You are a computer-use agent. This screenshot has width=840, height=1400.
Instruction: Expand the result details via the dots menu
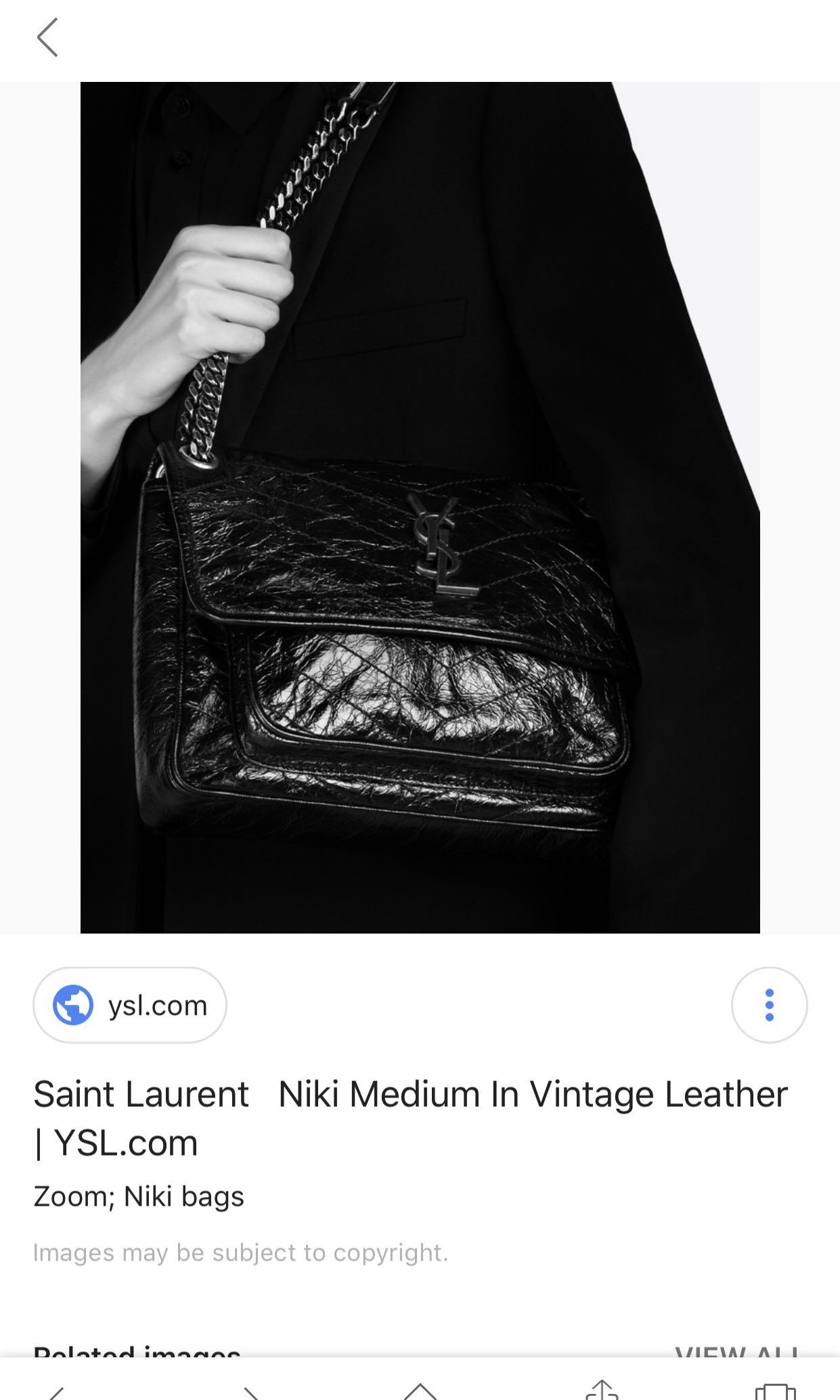point(769,1005)
